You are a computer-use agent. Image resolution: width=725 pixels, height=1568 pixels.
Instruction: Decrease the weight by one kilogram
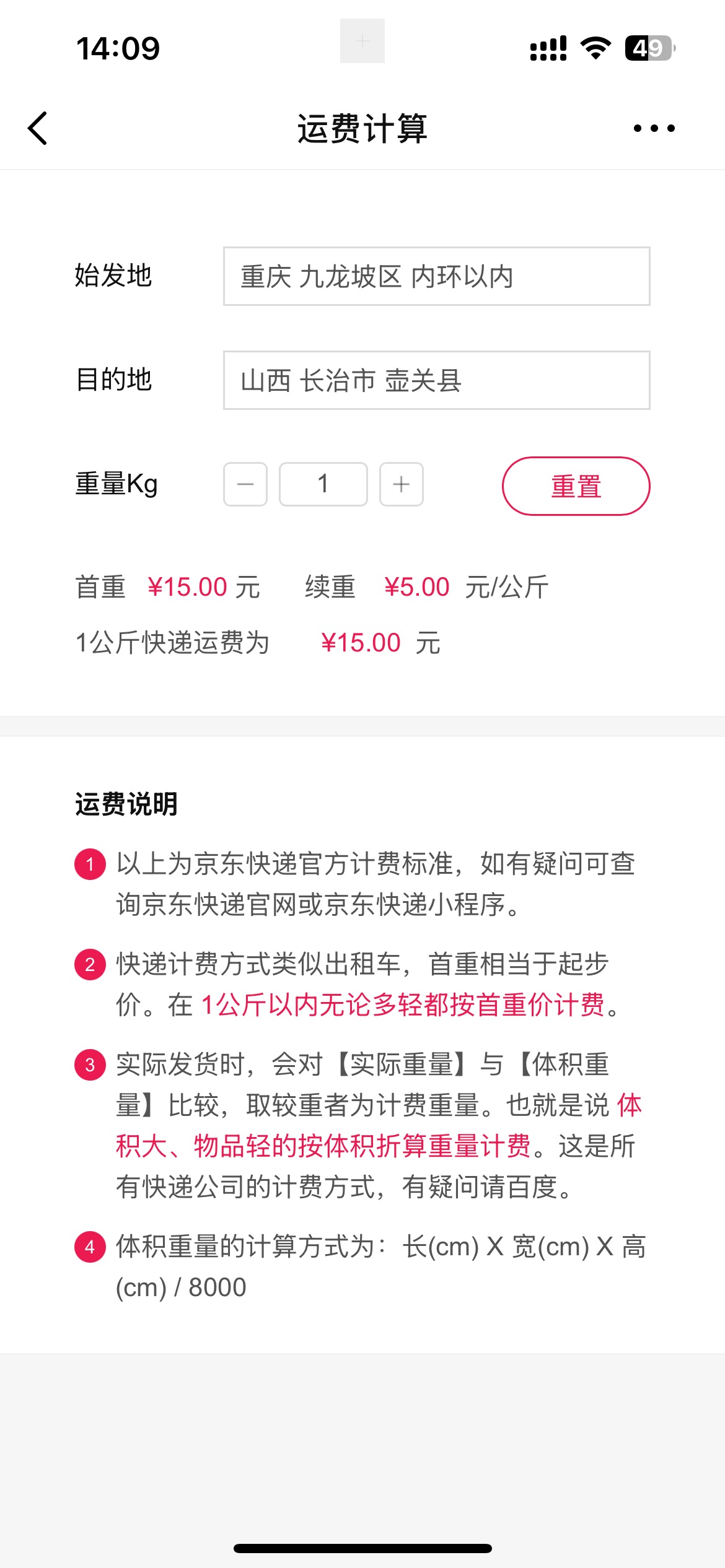245,484
